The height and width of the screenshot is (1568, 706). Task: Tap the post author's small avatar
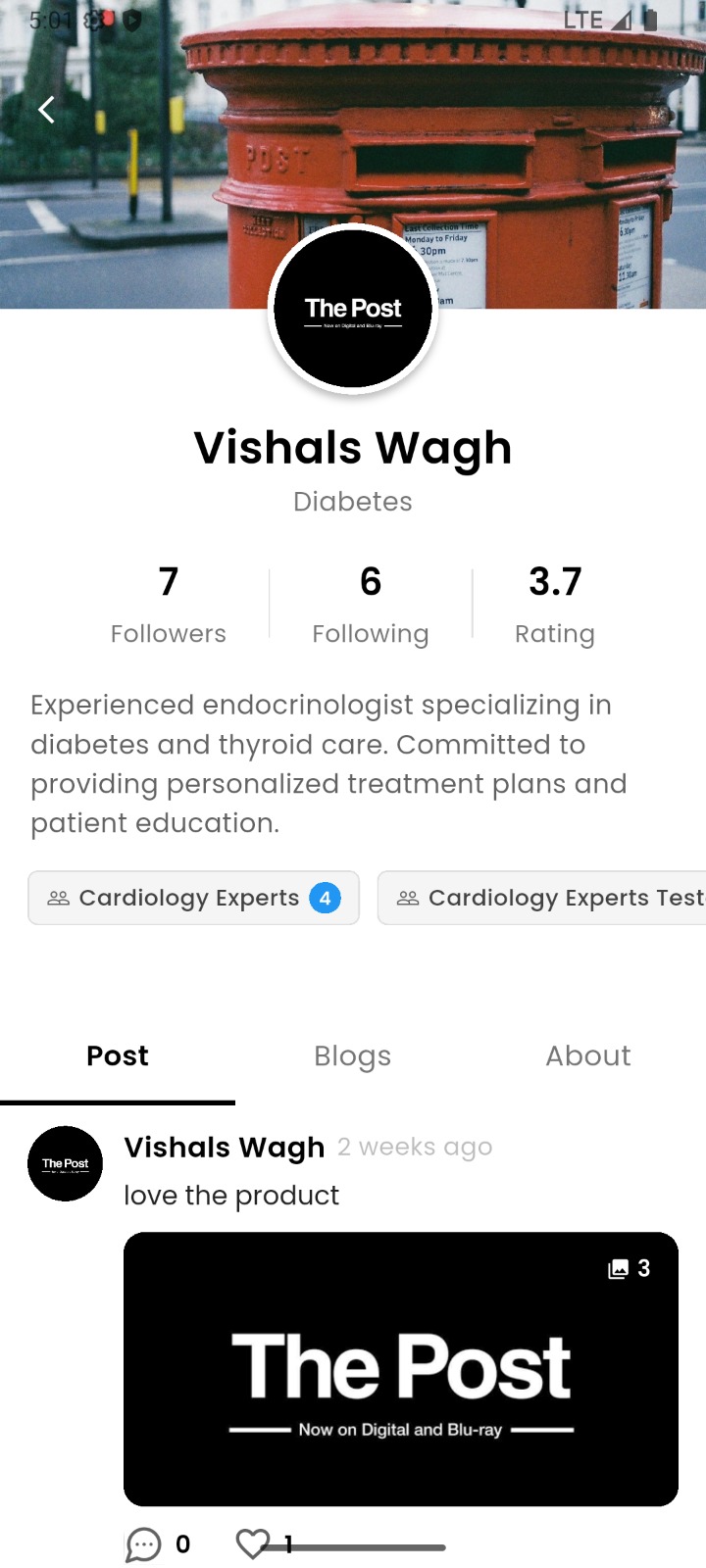pyautogui.click(x=65, y=1163)
